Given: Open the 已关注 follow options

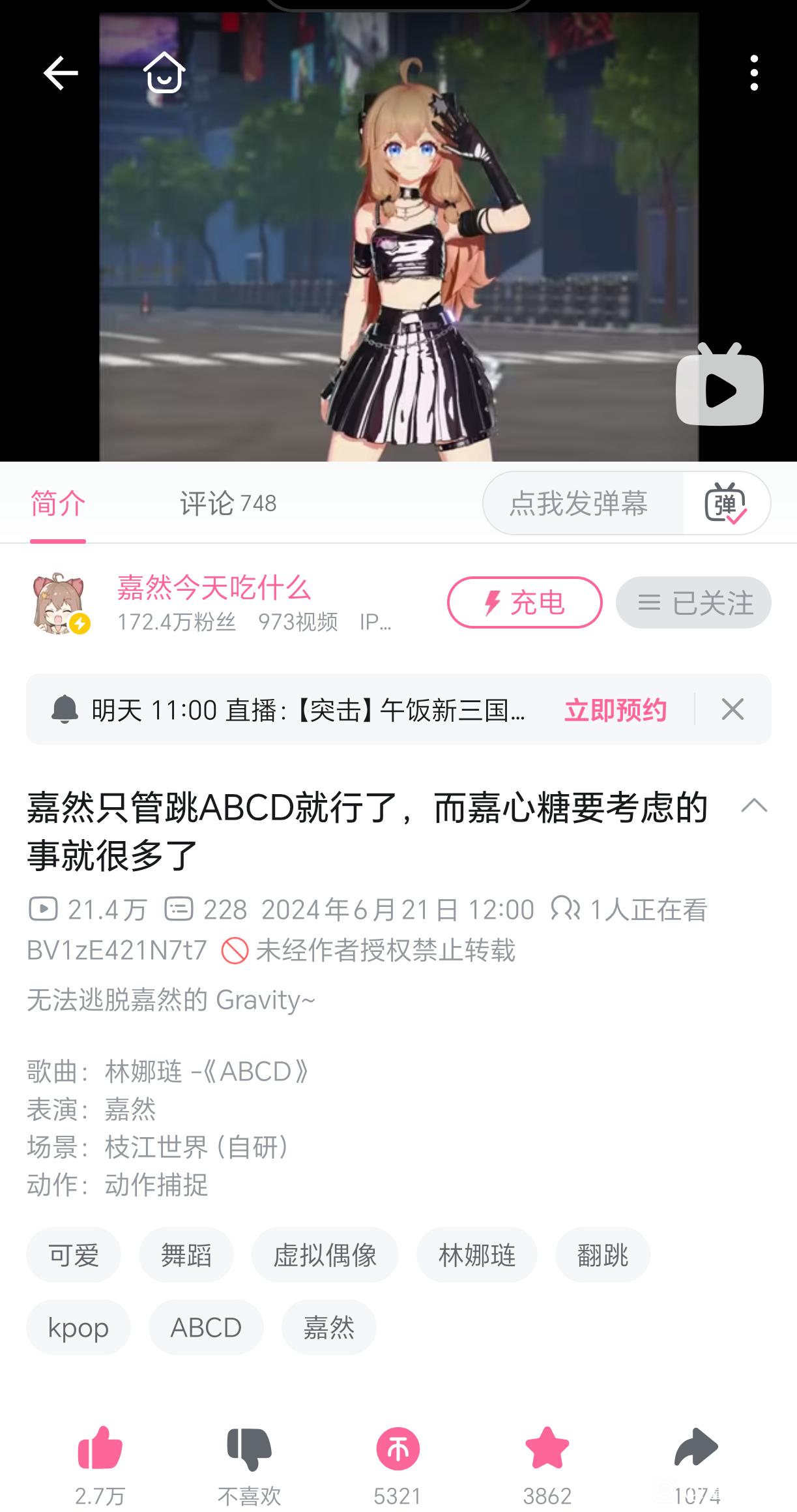Looking at the screenshot, I should (693, 602).
